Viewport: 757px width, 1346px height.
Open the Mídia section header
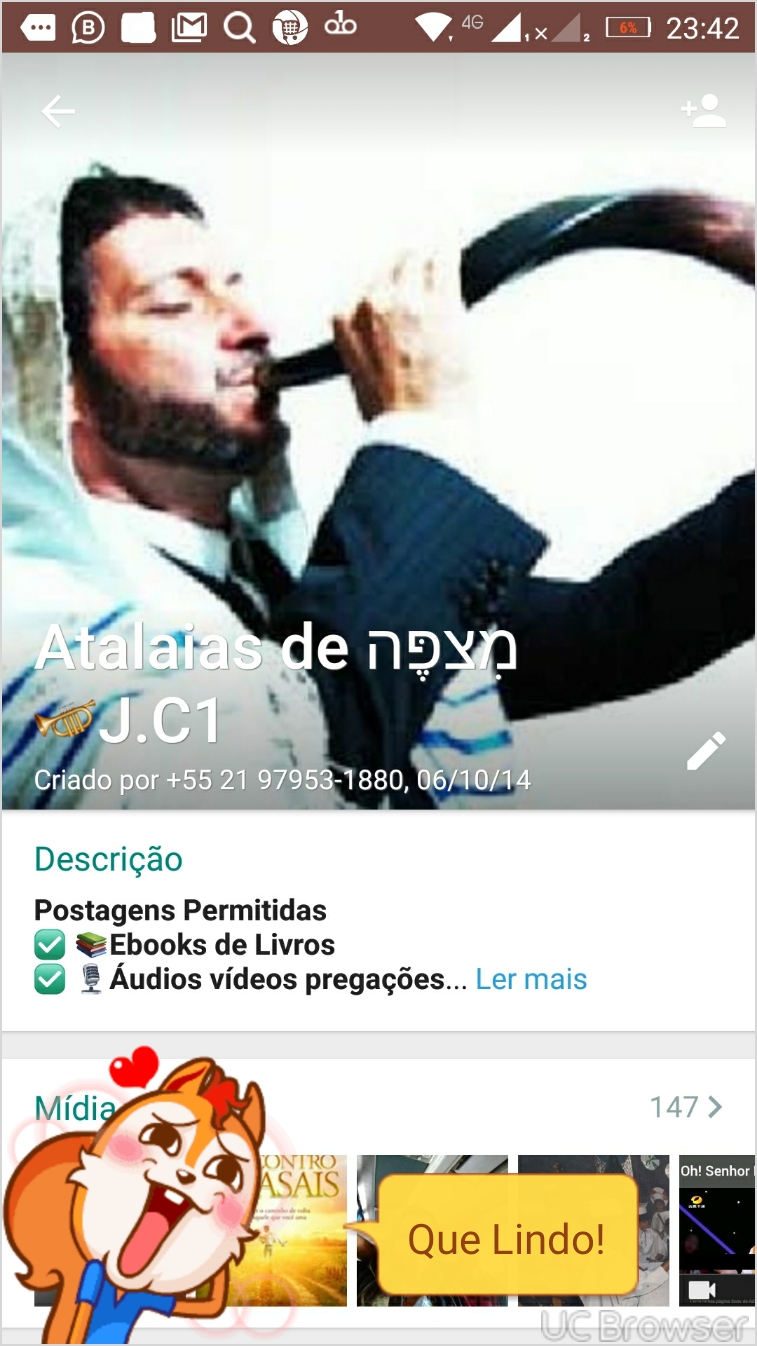[x=75, y=1108]
